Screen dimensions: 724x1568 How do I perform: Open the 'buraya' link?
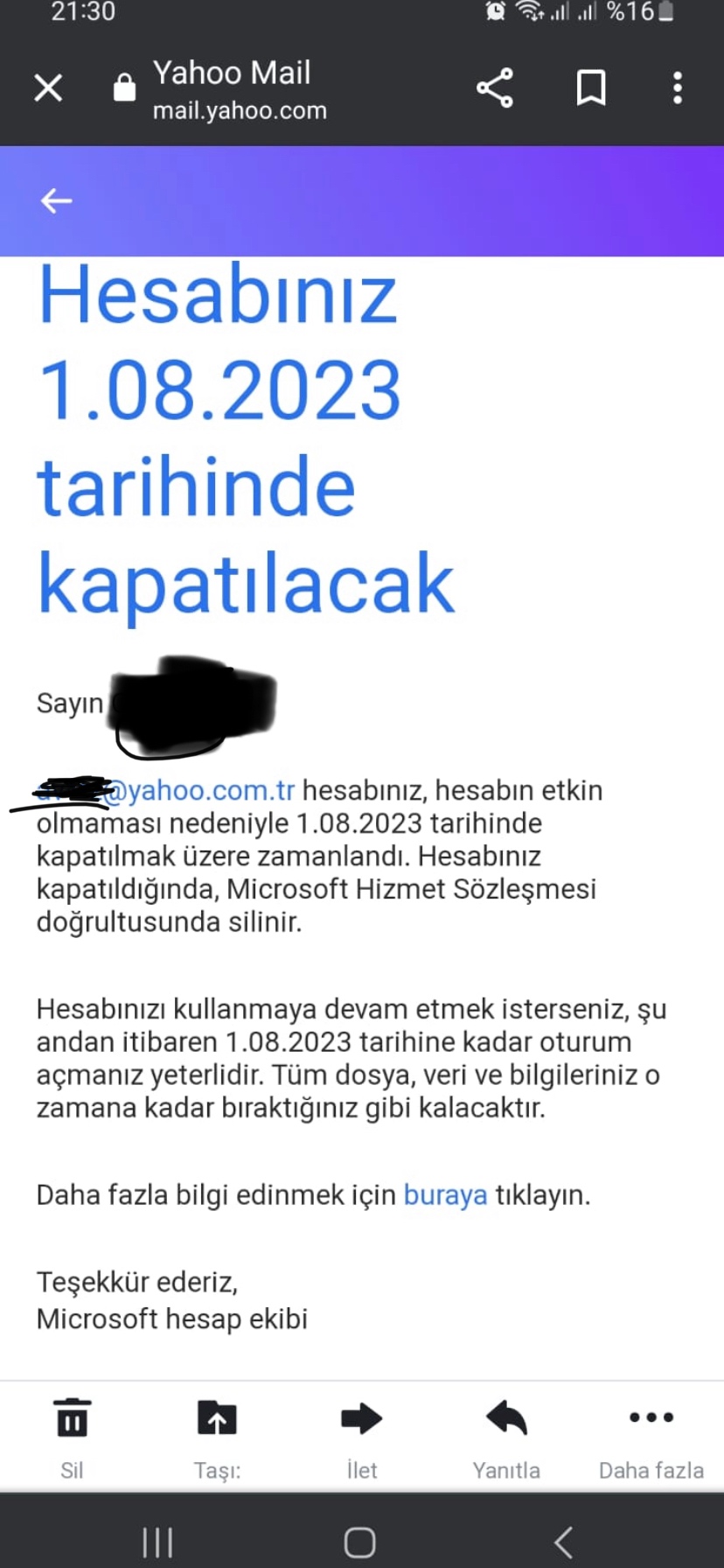click(x=445, y=1194)
